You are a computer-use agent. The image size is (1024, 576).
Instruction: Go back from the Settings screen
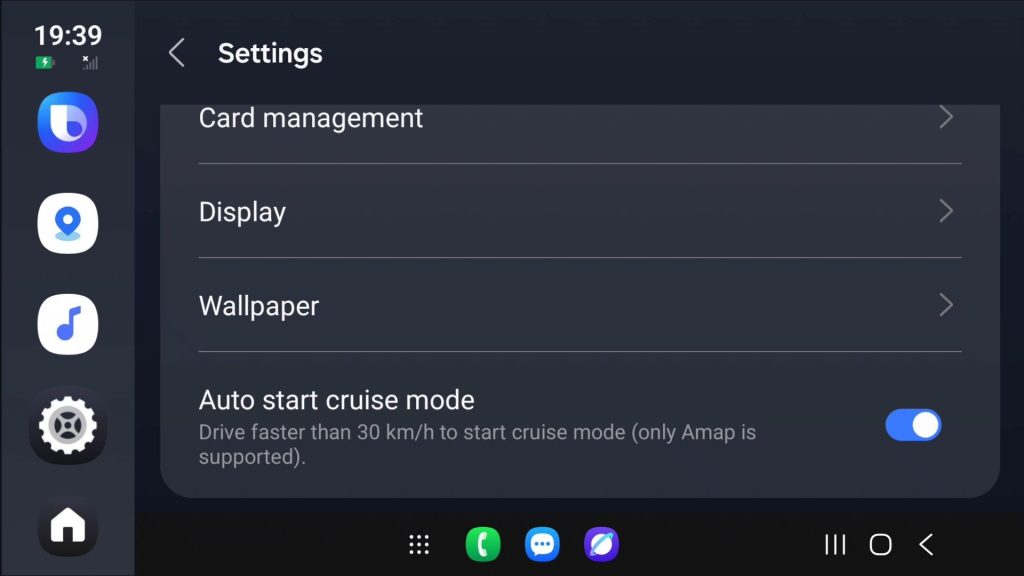click(177, 53)
